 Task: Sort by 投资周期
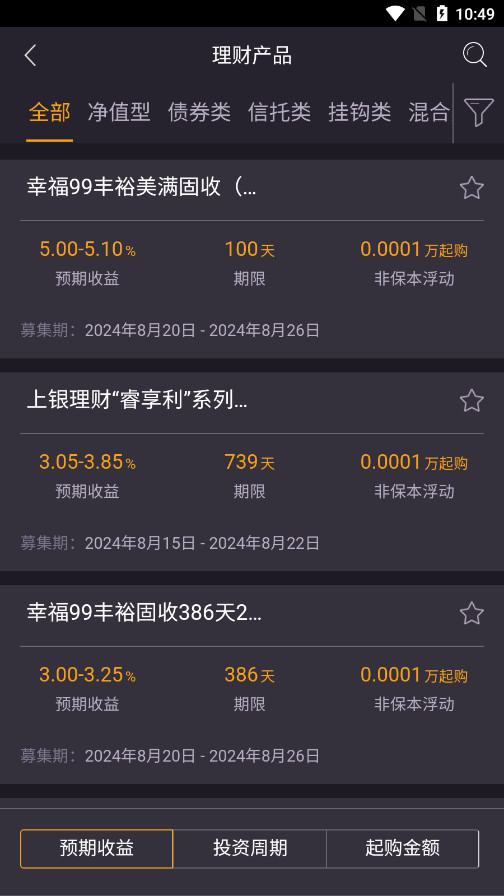coord(250,849)
